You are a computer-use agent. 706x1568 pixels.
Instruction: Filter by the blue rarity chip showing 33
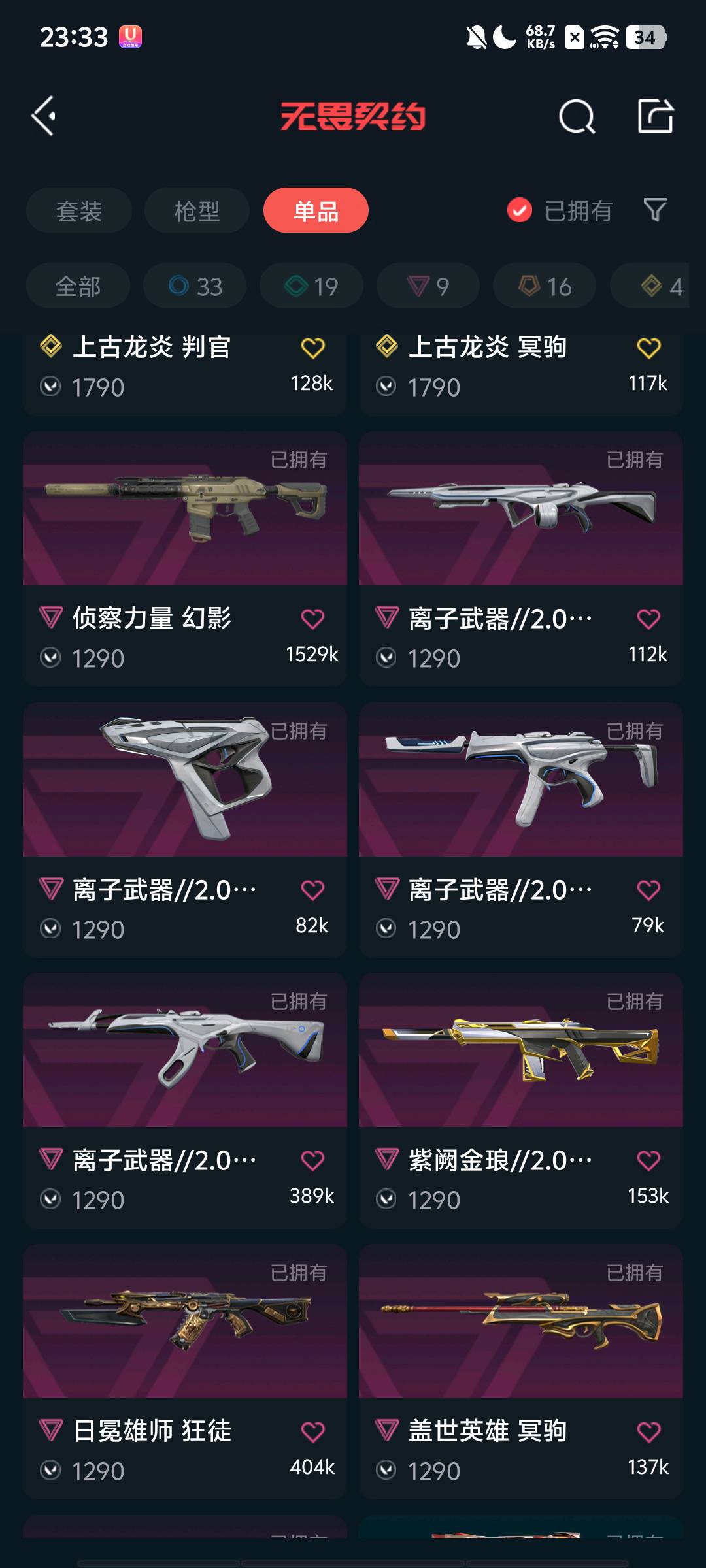(195, 286)
